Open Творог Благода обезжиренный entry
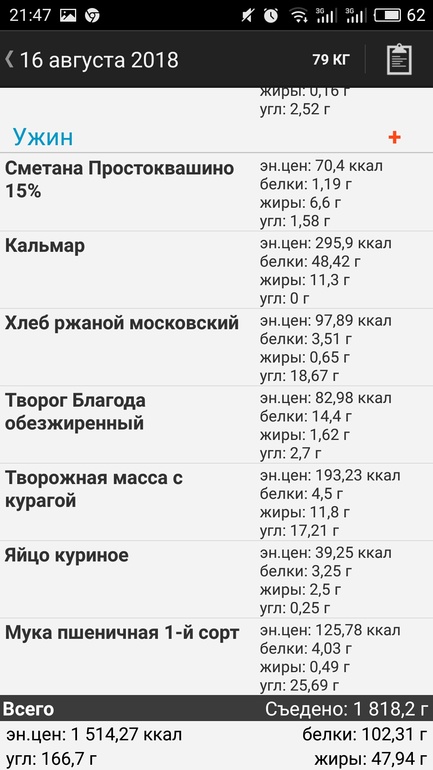This screenshot has width=433, height=770. [x=216, y=425]
